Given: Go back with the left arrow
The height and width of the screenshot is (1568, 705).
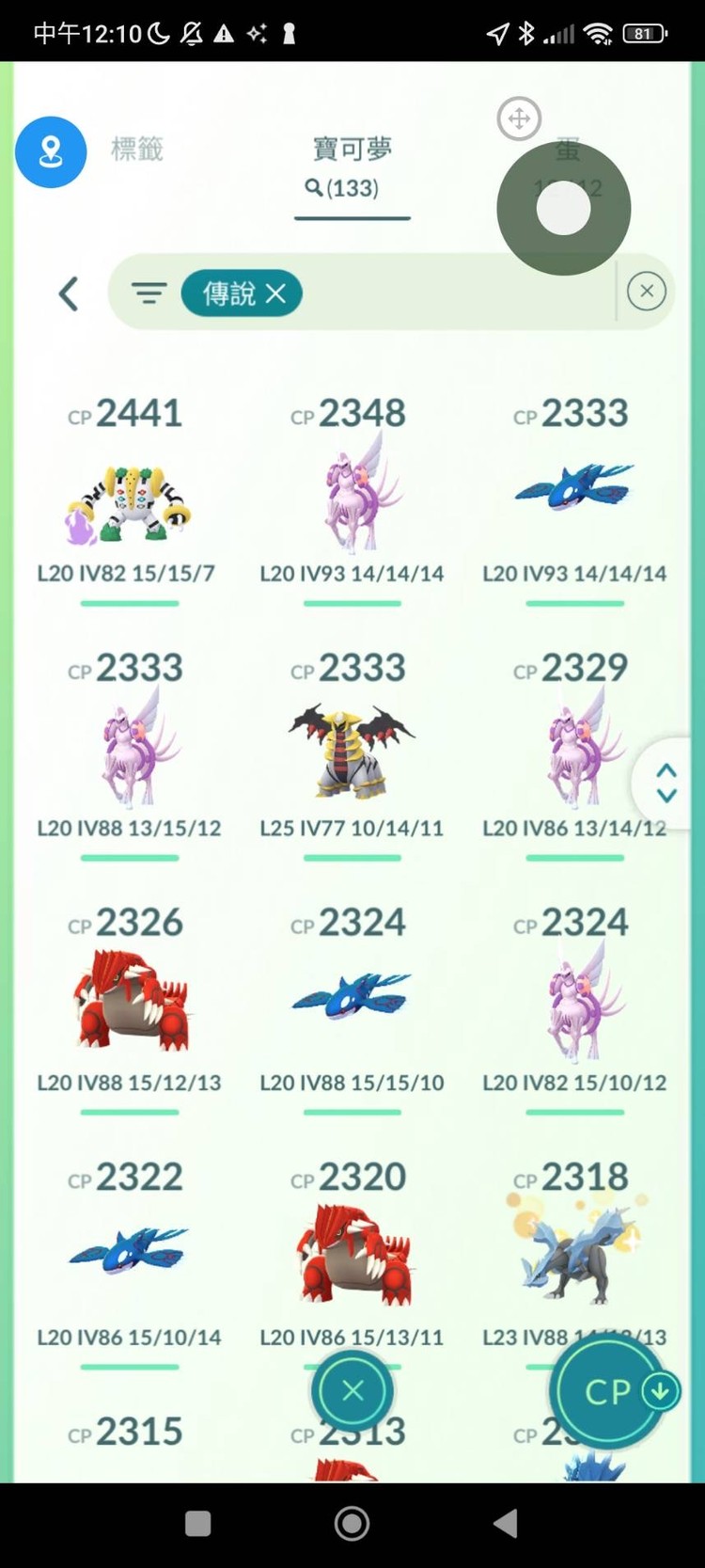Looking at the screenshot, I should point(69,293).
